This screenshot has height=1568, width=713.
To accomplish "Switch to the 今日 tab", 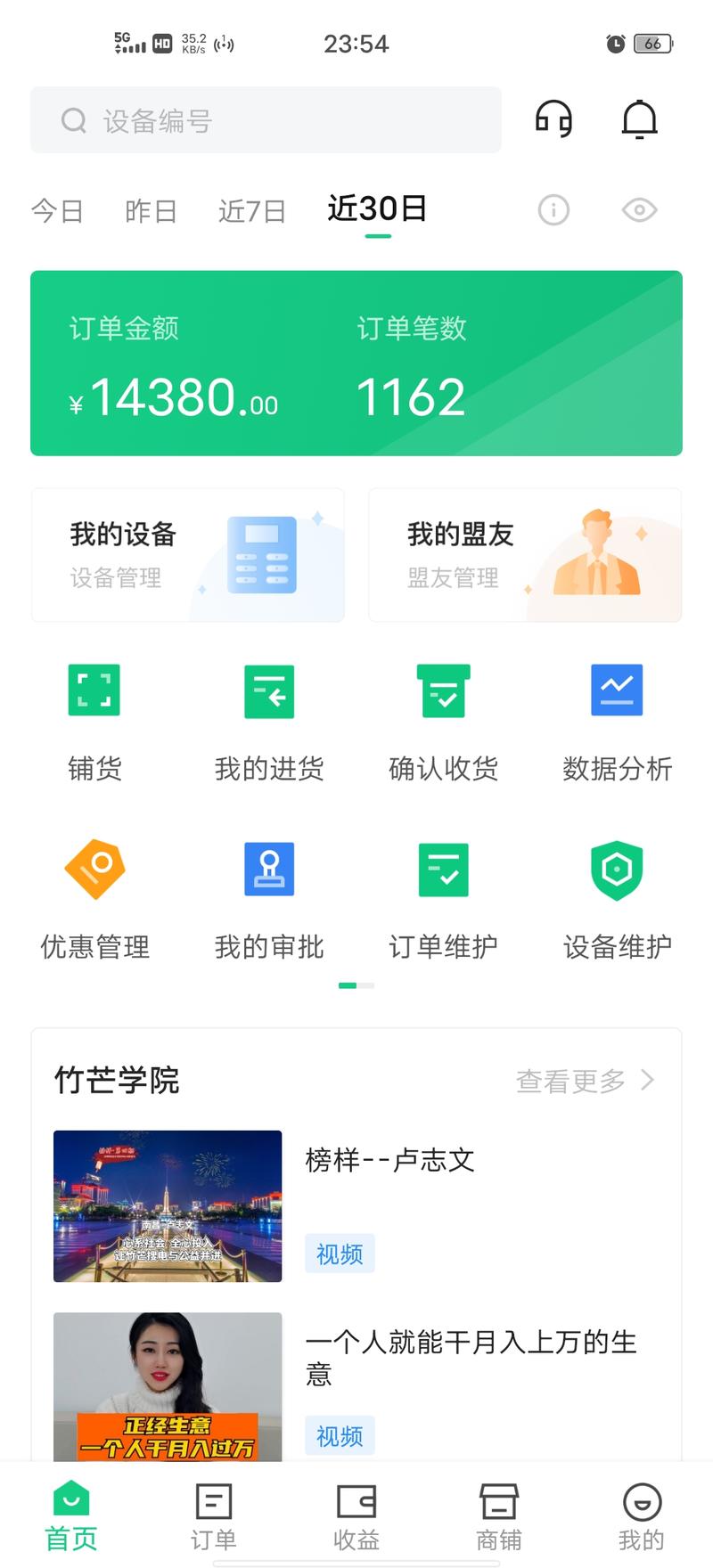I will click(57, 211).
